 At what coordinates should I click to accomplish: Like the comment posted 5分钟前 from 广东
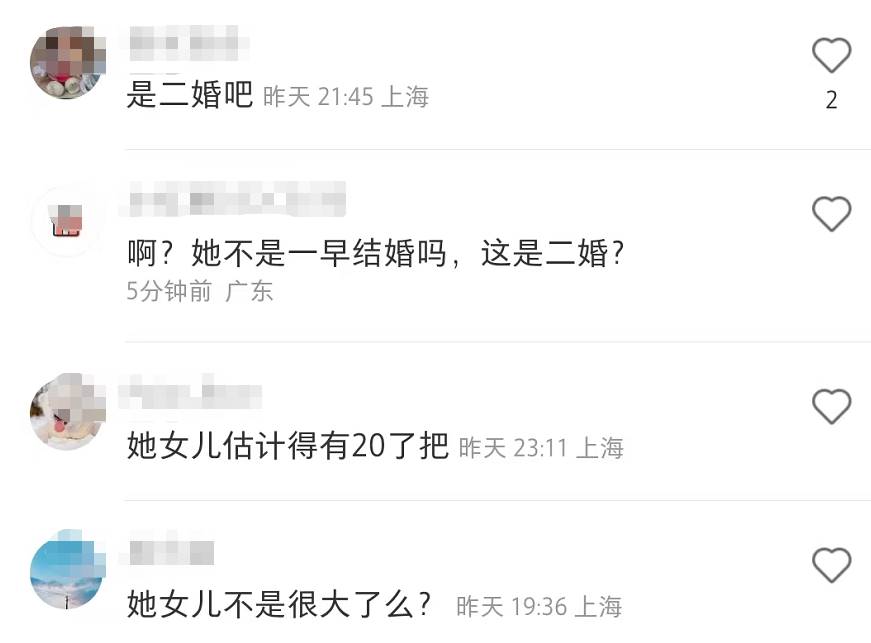(831, 214)
